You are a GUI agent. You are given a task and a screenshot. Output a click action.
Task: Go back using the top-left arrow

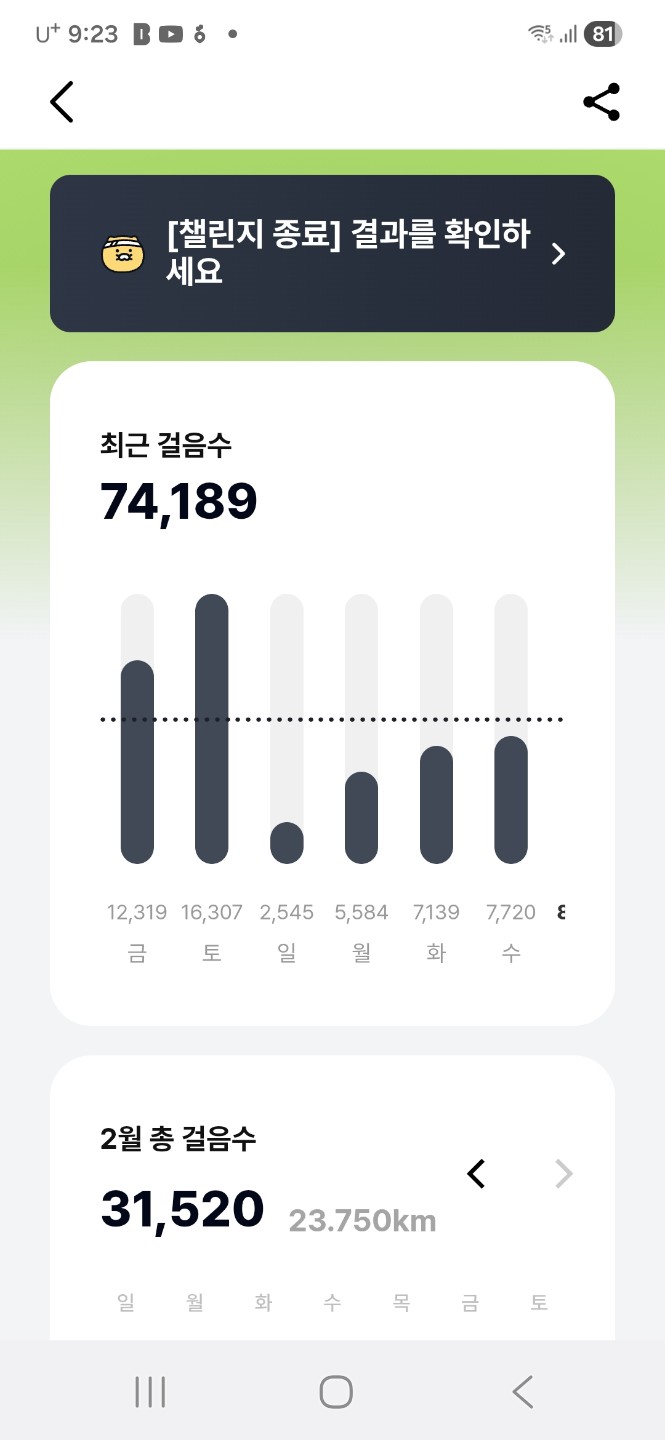[62, 102]
